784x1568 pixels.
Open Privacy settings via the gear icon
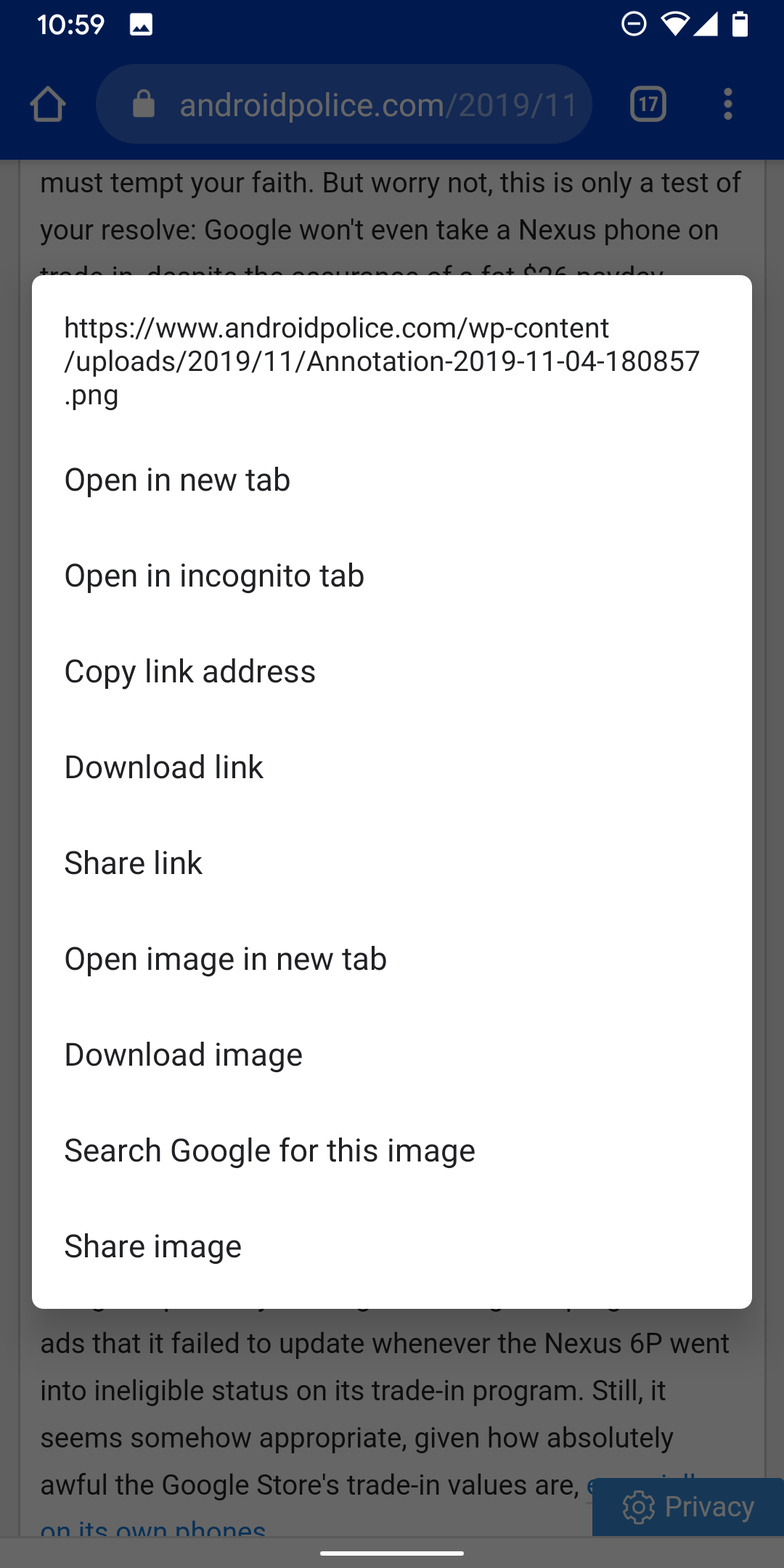pyautogui.click(x=638, y=1506)
